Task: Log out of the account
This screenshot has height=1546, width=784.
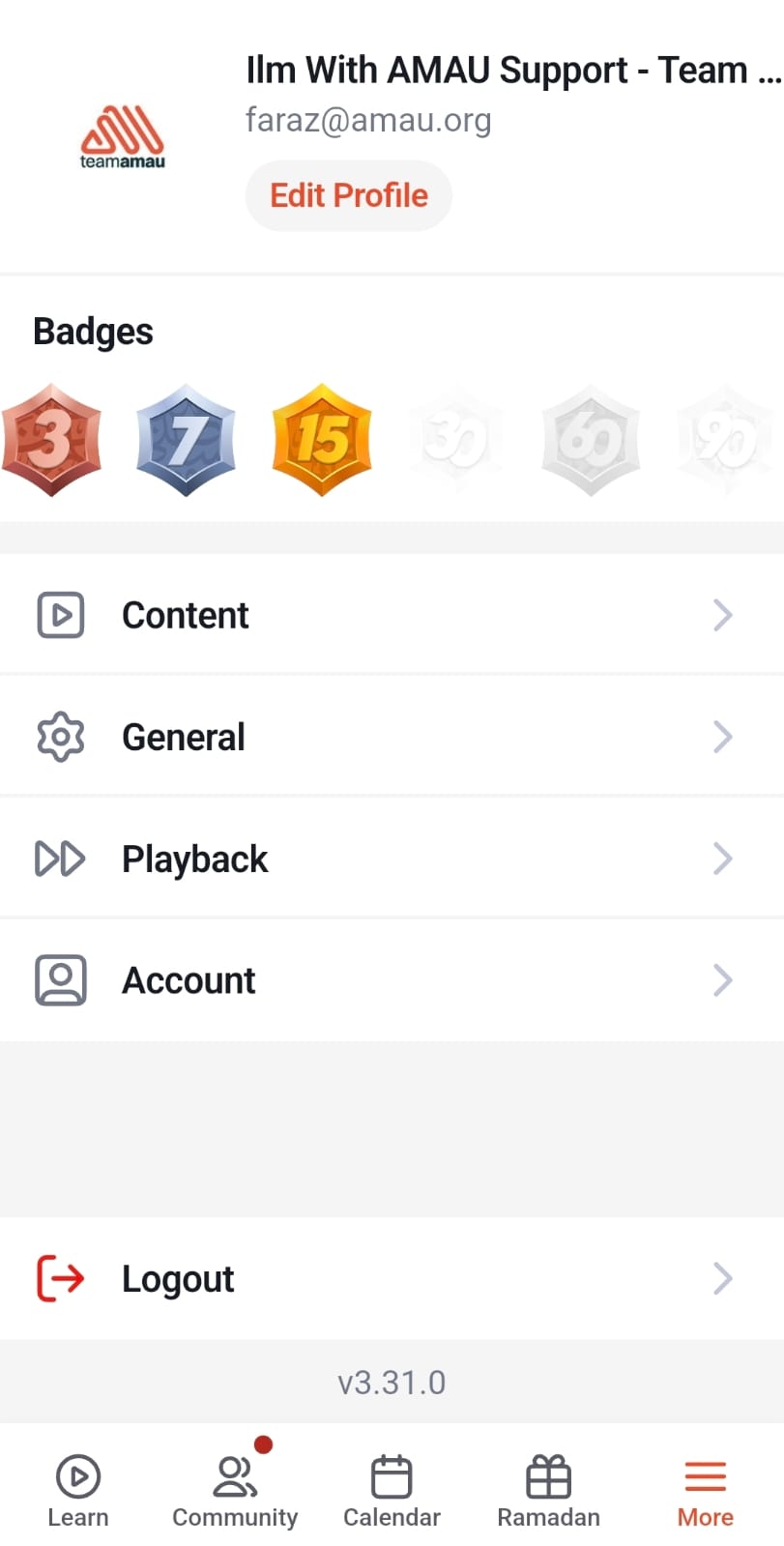Action: click(x=392, y=1278)
